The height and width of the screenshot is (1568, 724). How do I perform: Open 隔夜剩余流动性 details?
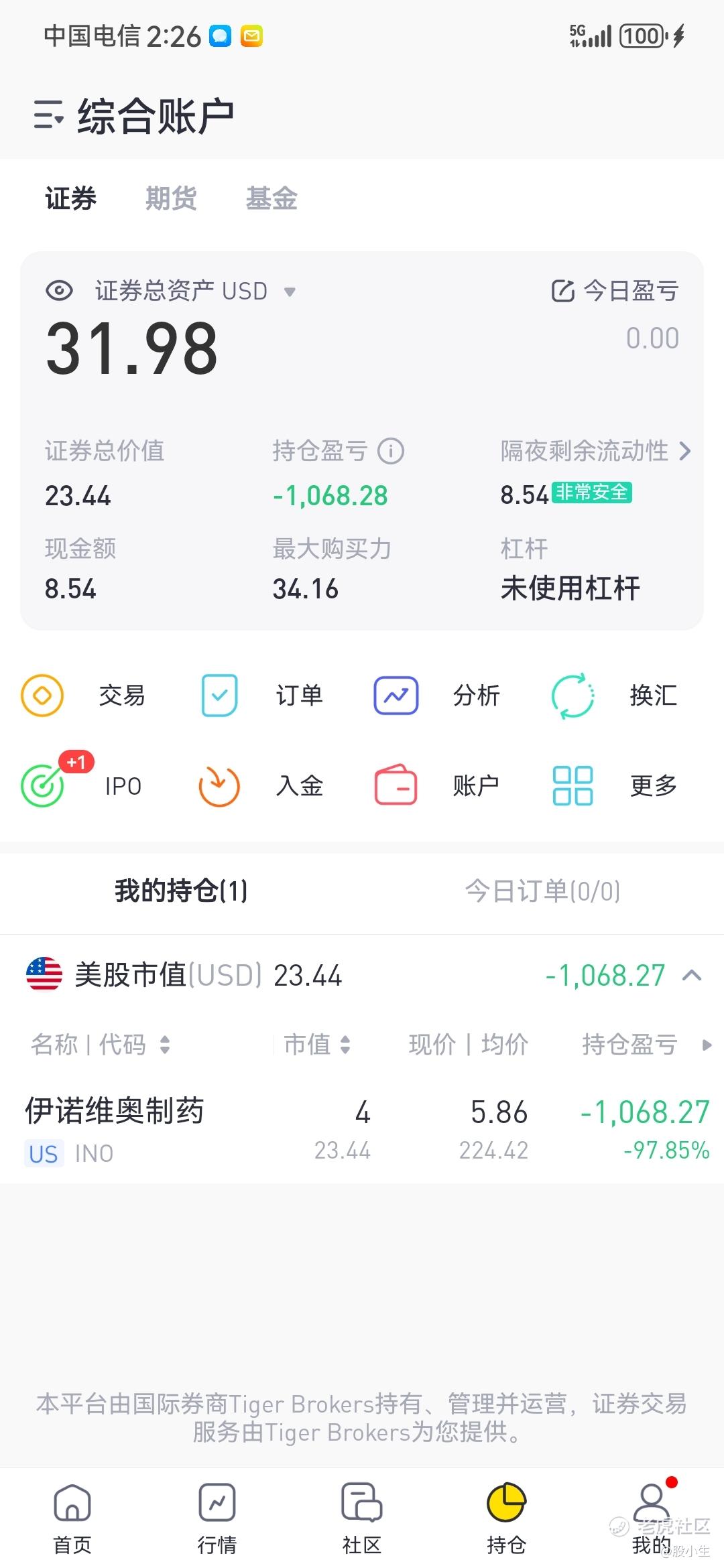point(684,451)
